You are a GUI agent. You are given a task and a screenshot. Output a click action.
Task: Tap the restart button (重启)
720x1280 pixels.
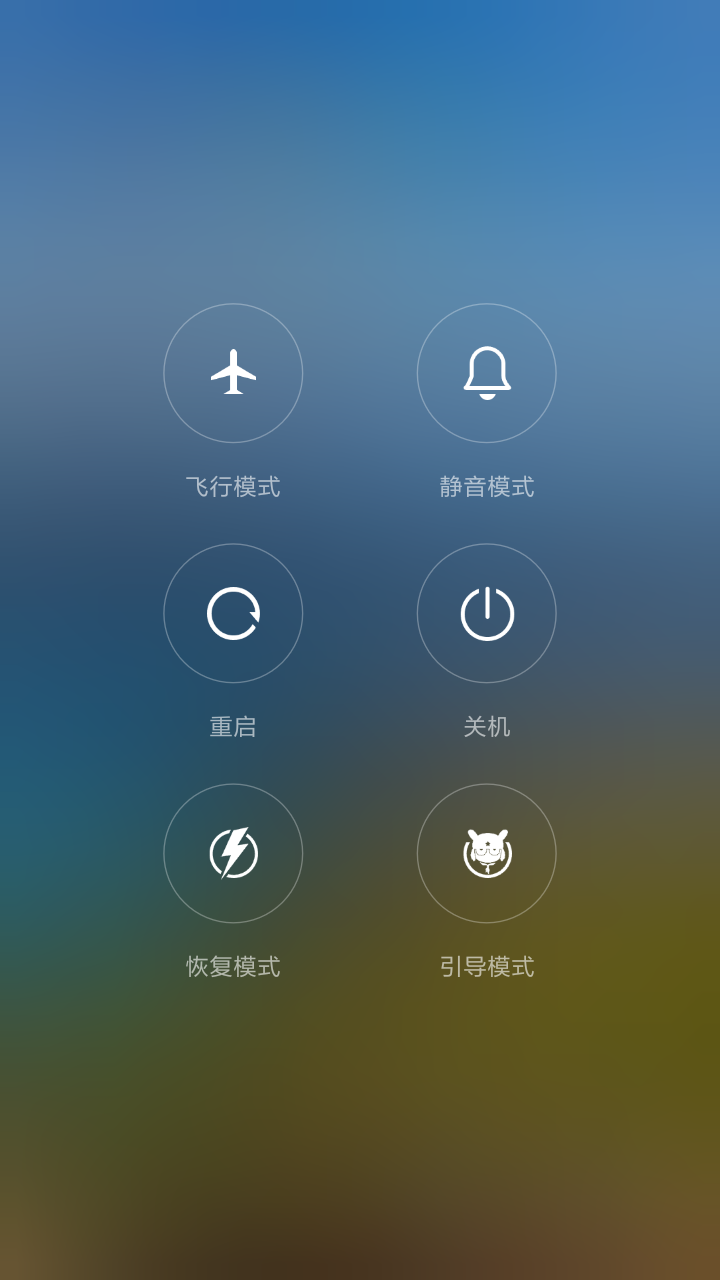(x=233, y=613)
